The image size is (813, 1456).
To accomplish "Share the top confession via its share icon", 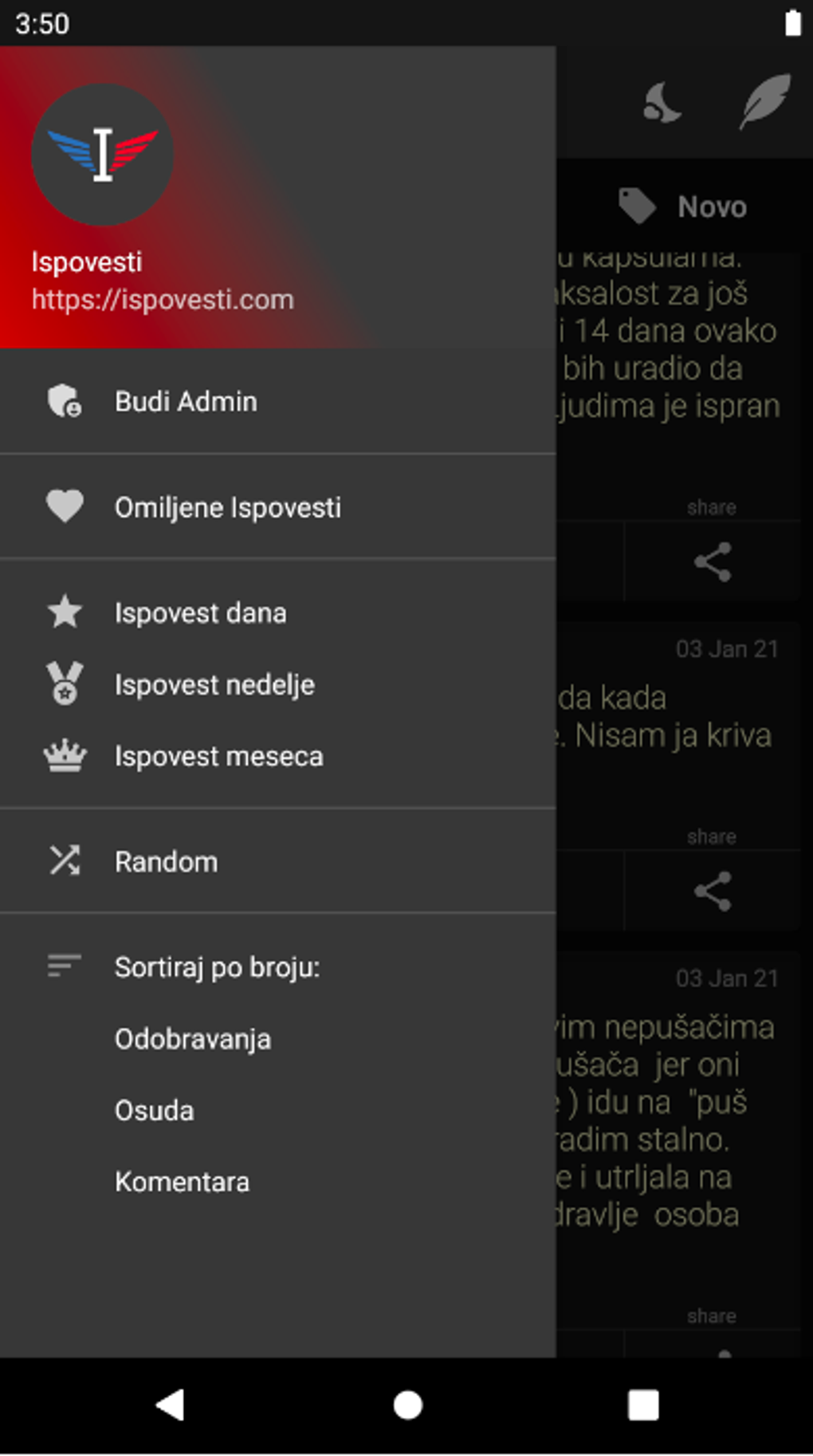I will tap(712, 562).
